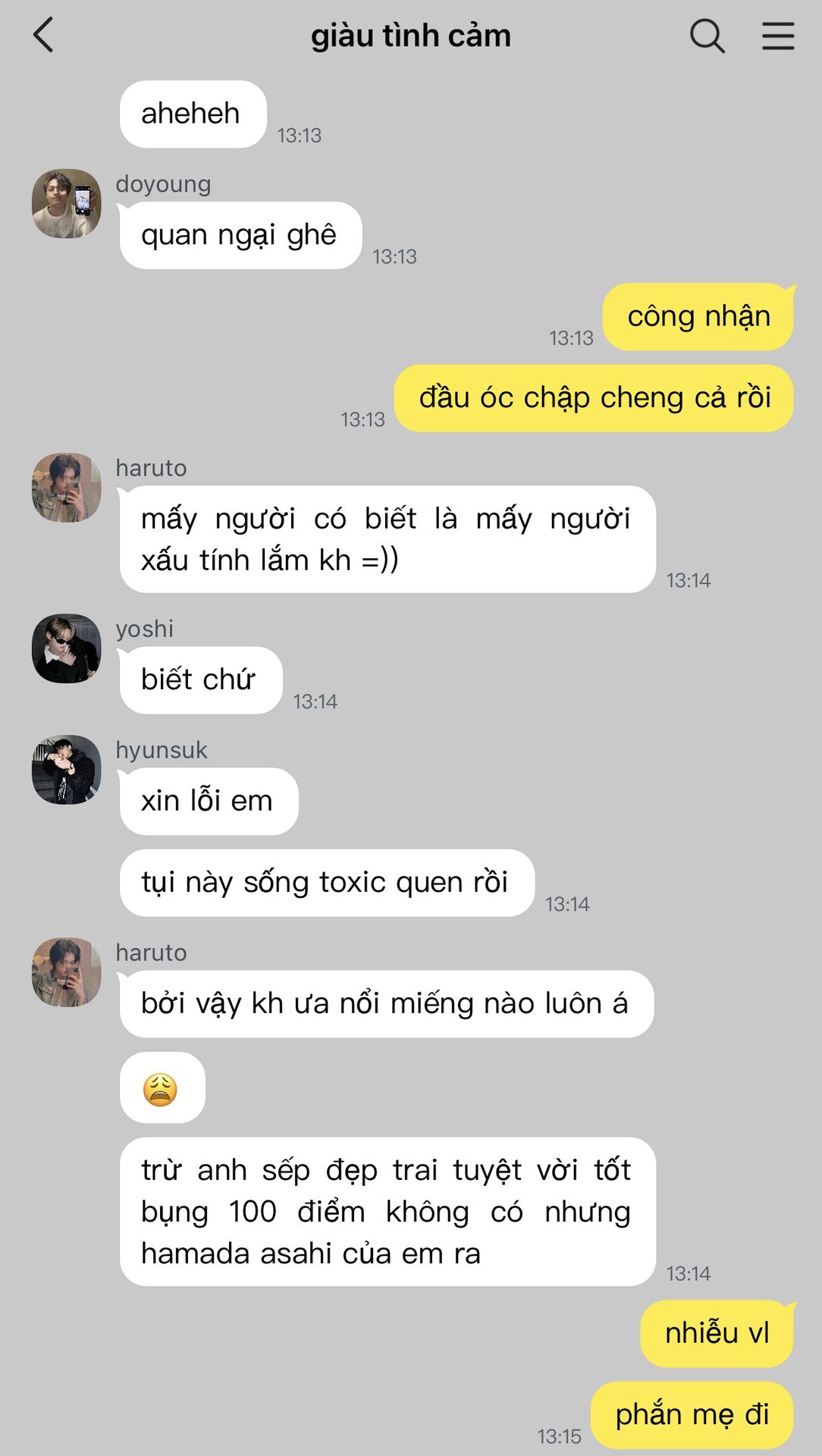Viewport: 822px width, 1456px height.
Task: Open yoshi's avatar
Action: [x=67, y=648]
